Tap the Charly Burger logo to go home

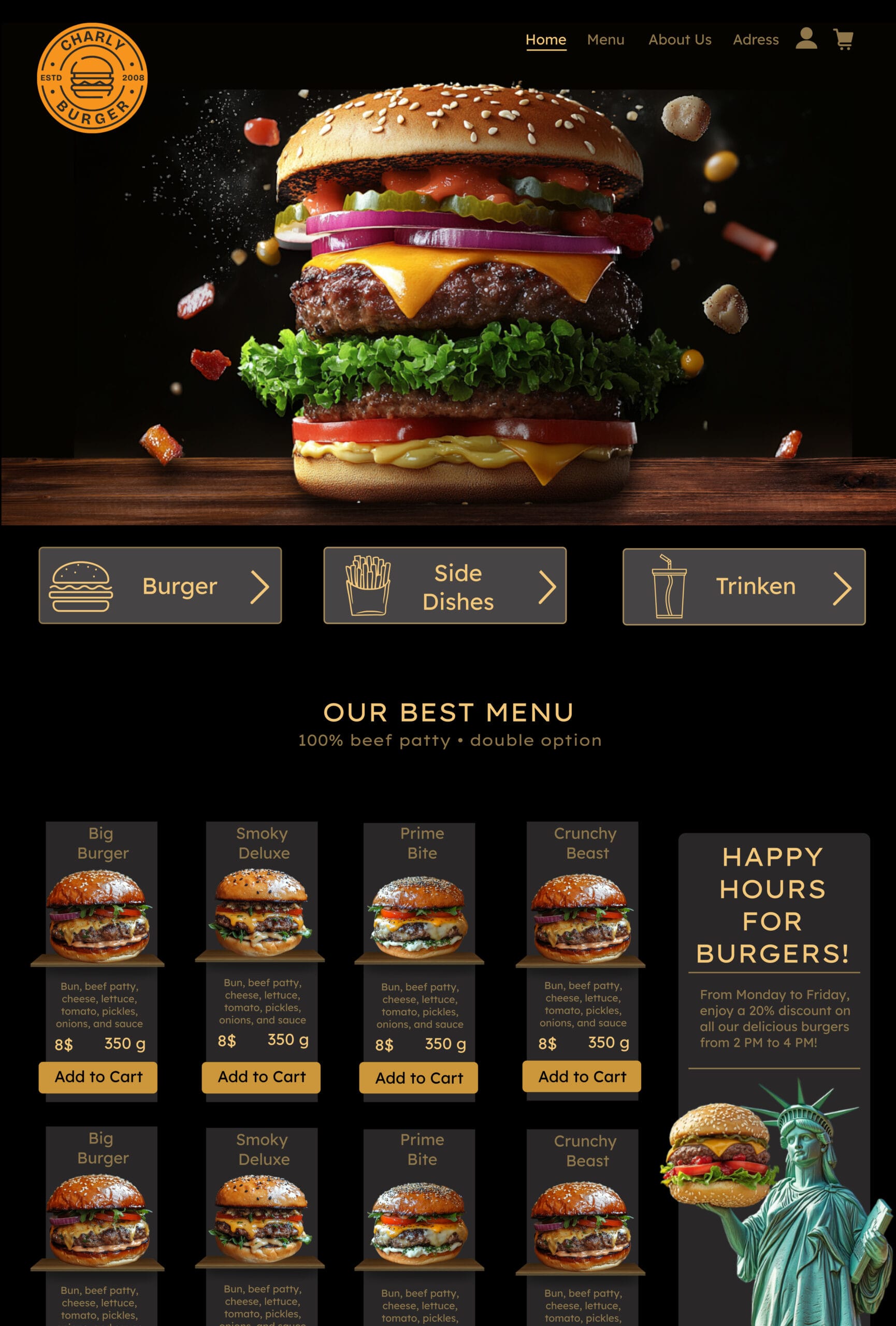pyautogui.click(x=92, y=78)
